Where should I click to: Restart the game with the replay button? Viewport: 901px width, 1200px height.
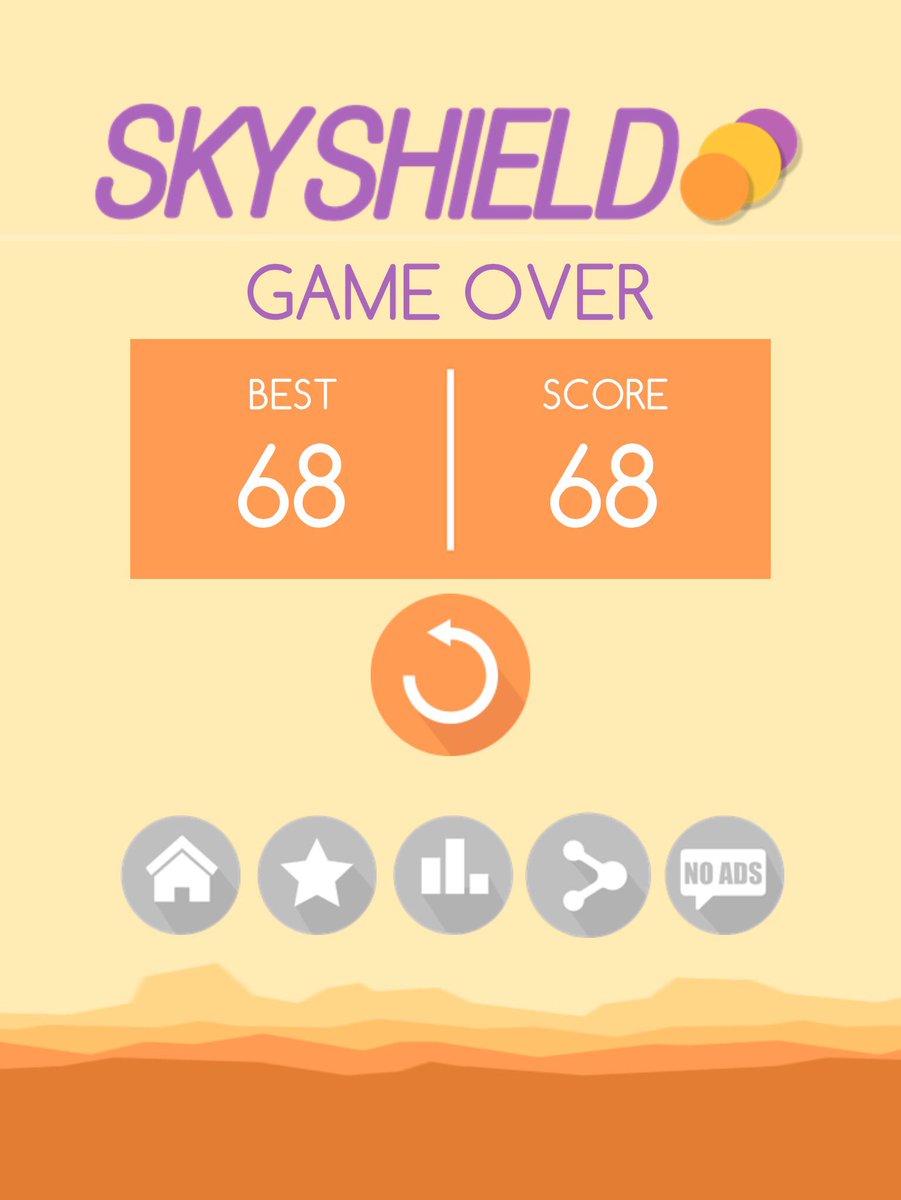point(450,675)
